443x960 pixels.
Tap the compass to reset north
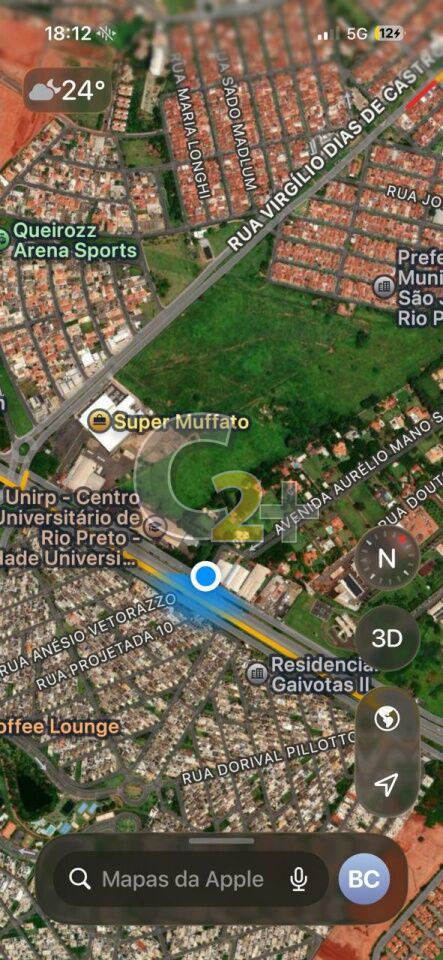click(387, 557)
